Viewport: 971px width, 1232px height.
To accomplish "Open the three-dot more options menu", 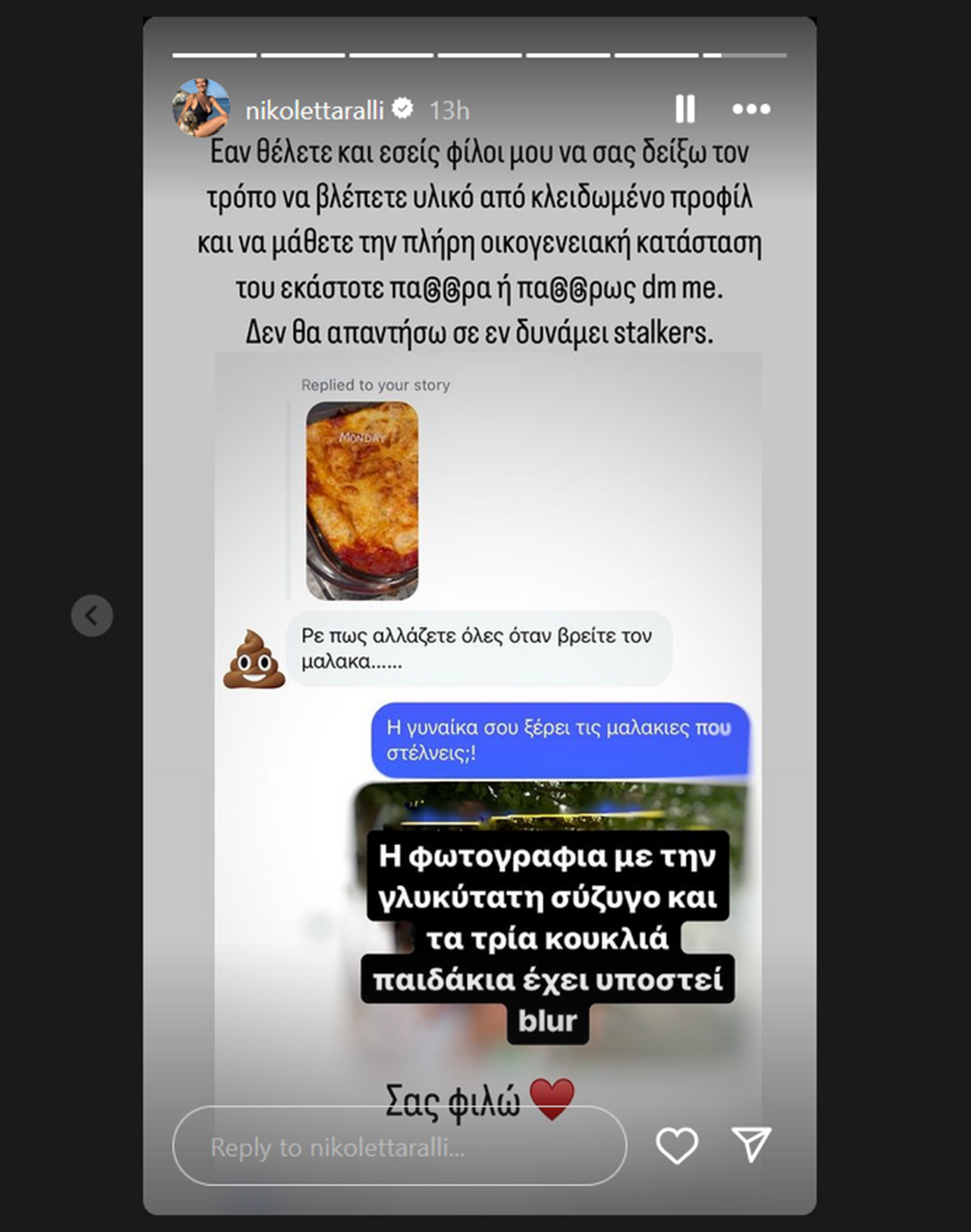I will [751, 109].
